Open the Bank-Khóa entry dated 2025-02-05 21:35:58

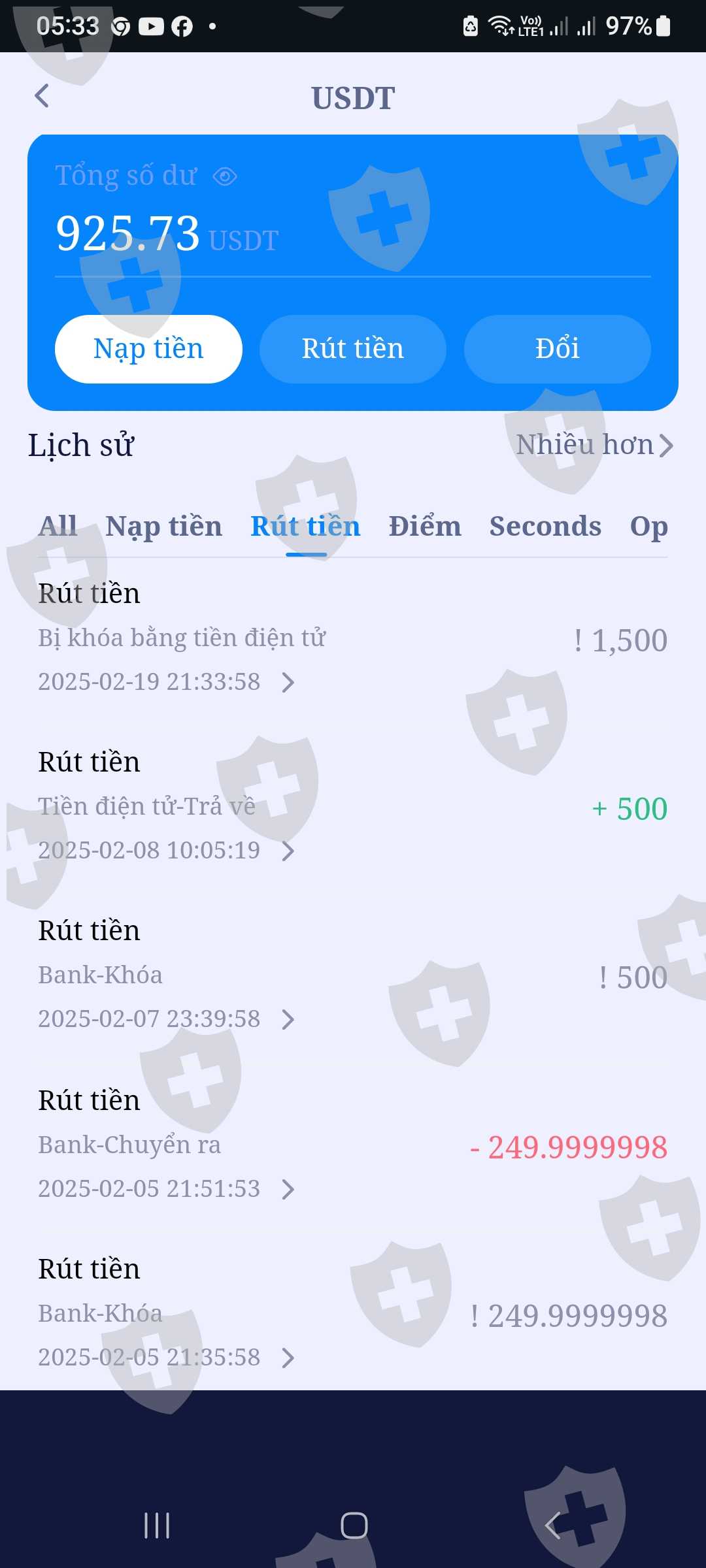click(x=353, y=1313)
